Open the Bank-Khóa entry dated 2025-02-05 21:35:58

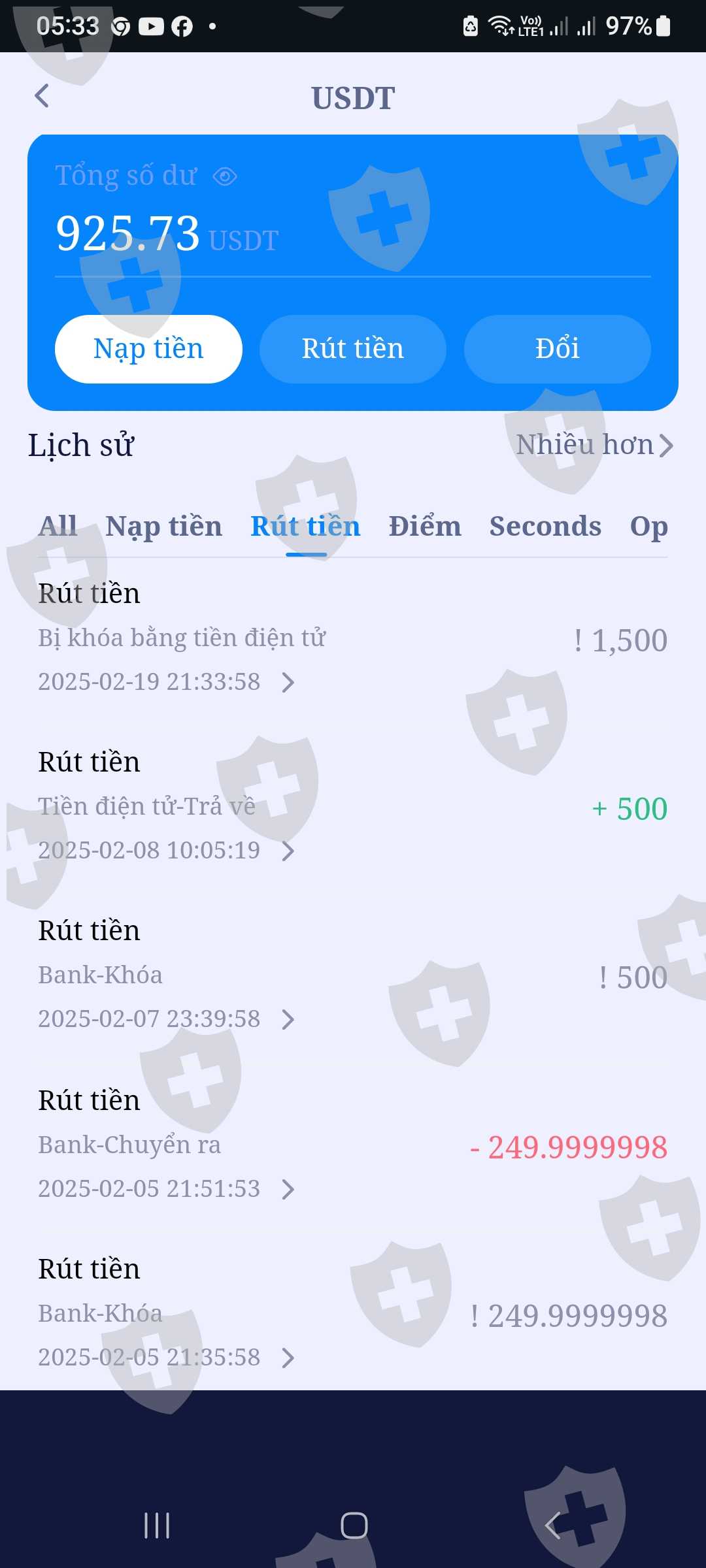click(x=353, y=1313)
